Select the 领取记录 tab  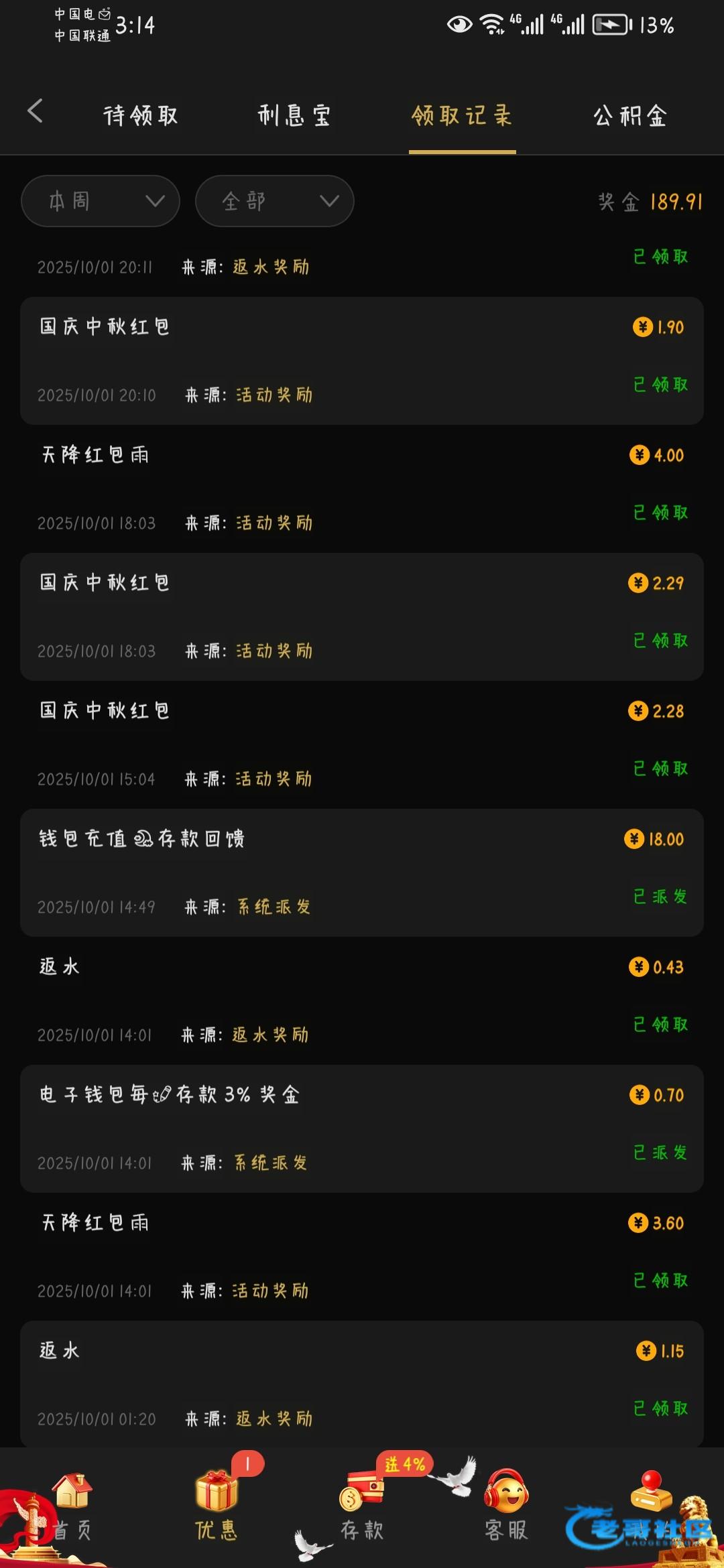[x=462, y=115]
